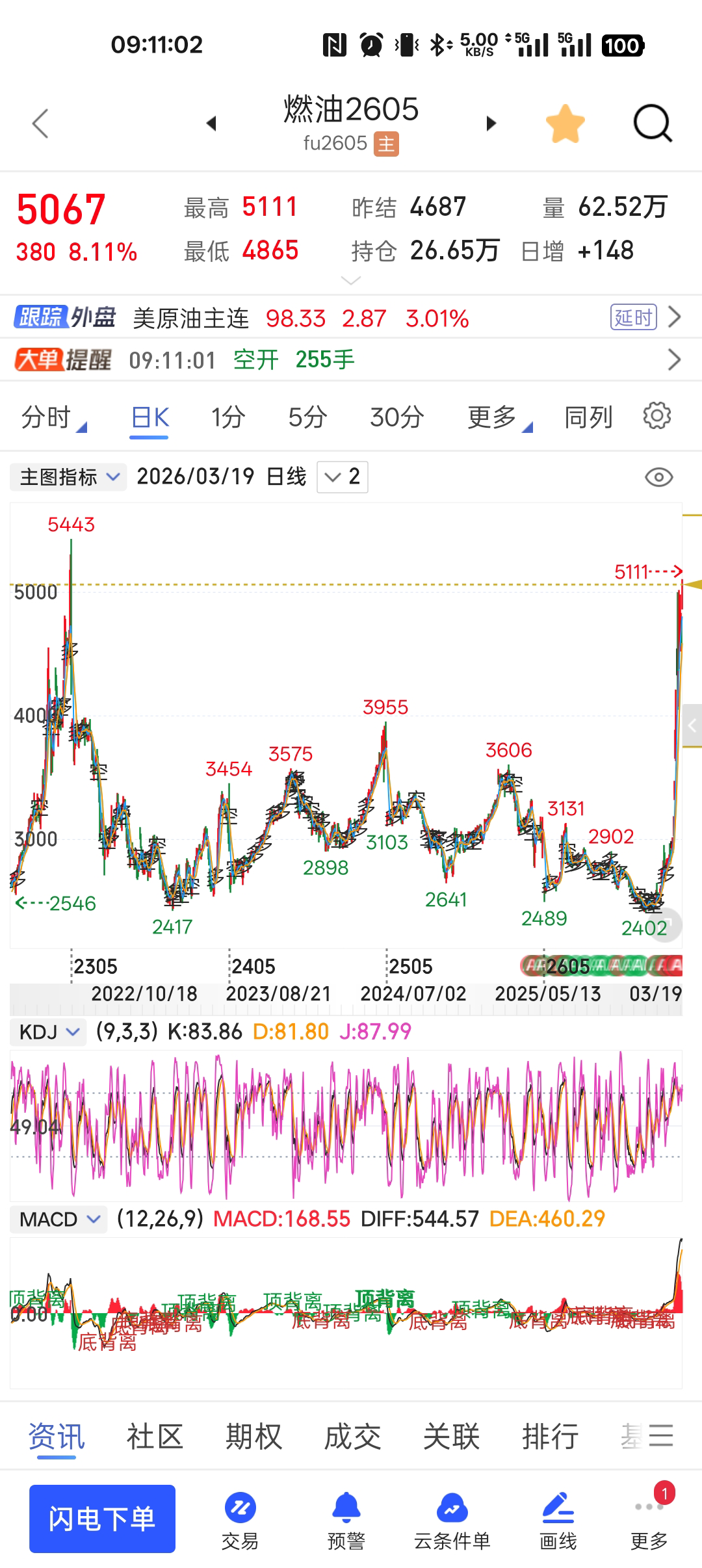Go back using the top-left arrow

tap(40, 124)
